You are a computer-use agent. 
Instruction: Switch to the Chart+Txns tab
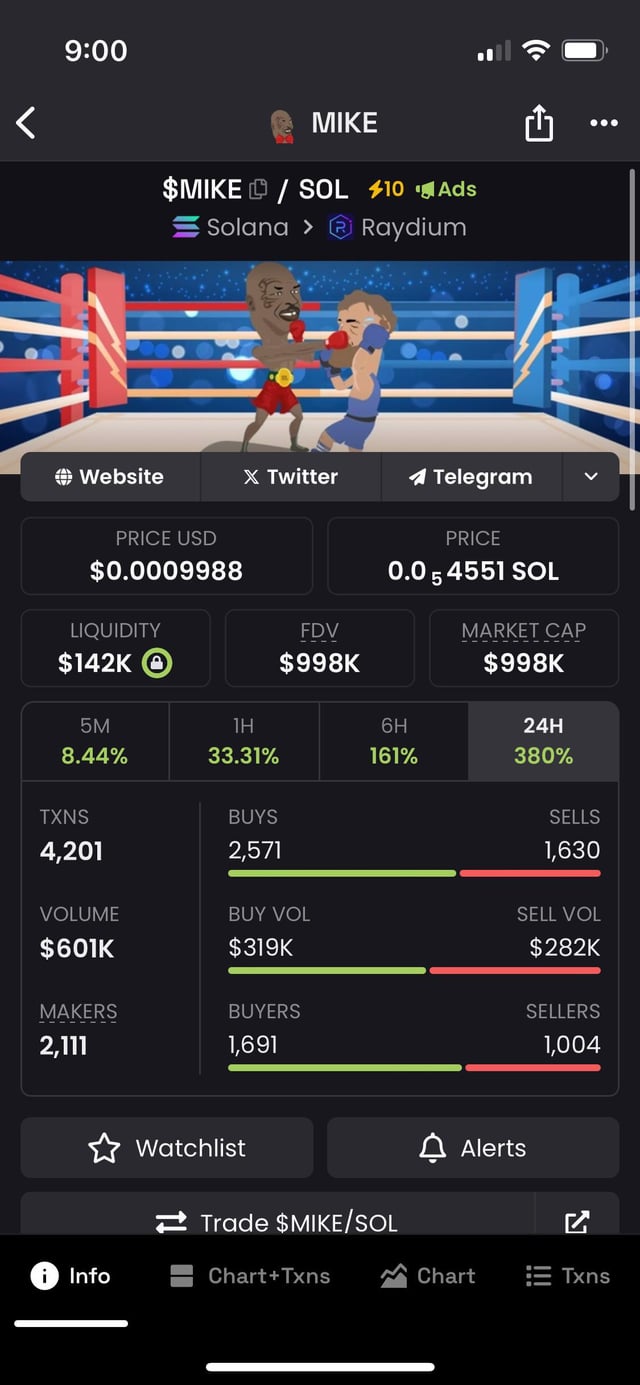(250, 1276)
